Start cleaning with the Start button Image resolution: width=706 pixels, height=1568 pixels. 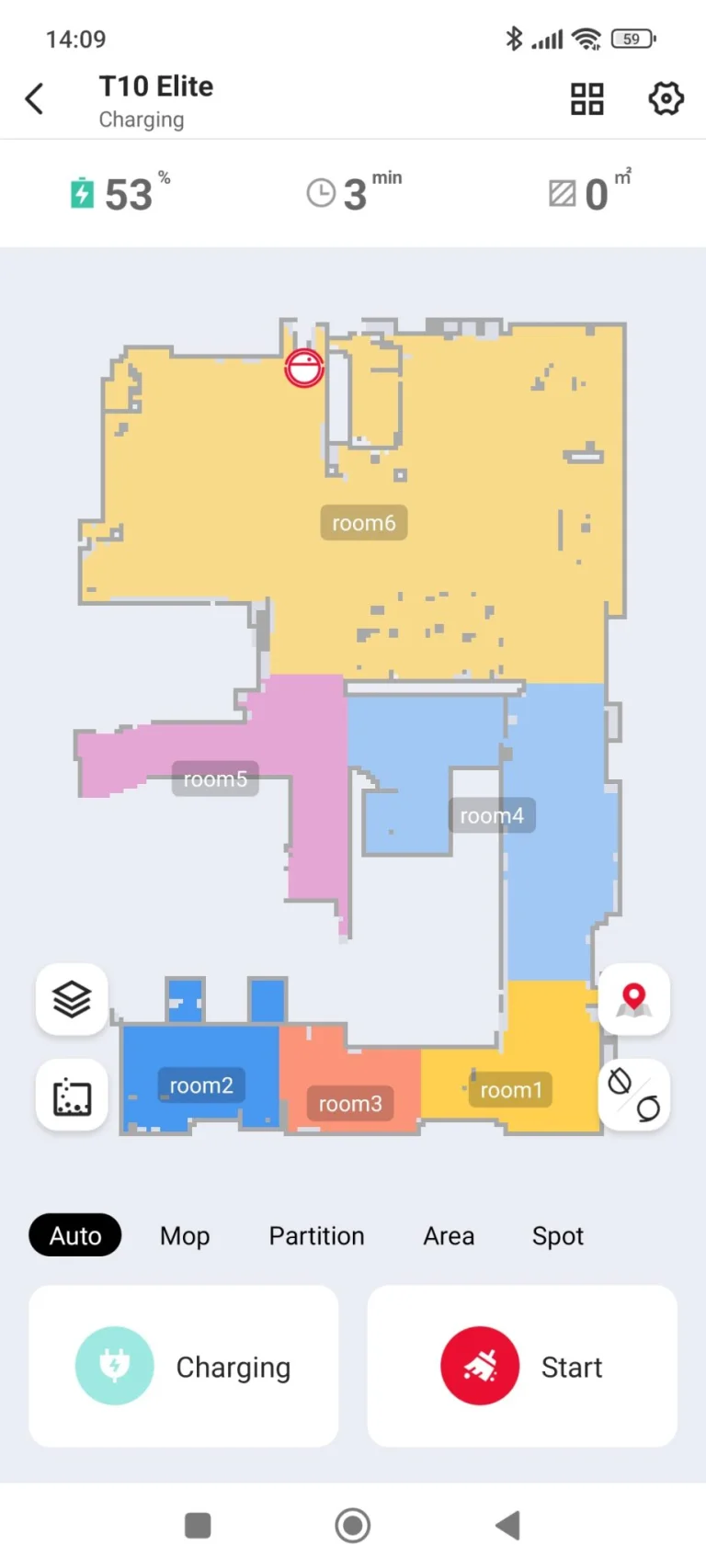[522, 1367]
